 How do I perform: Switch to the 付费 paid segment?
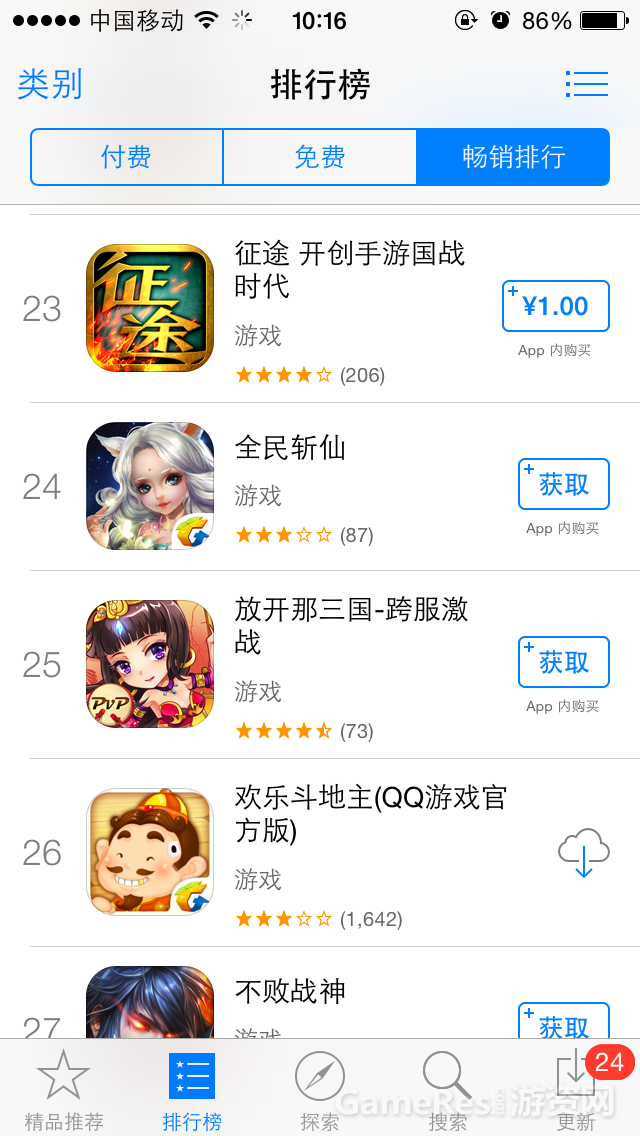(127, 157)
